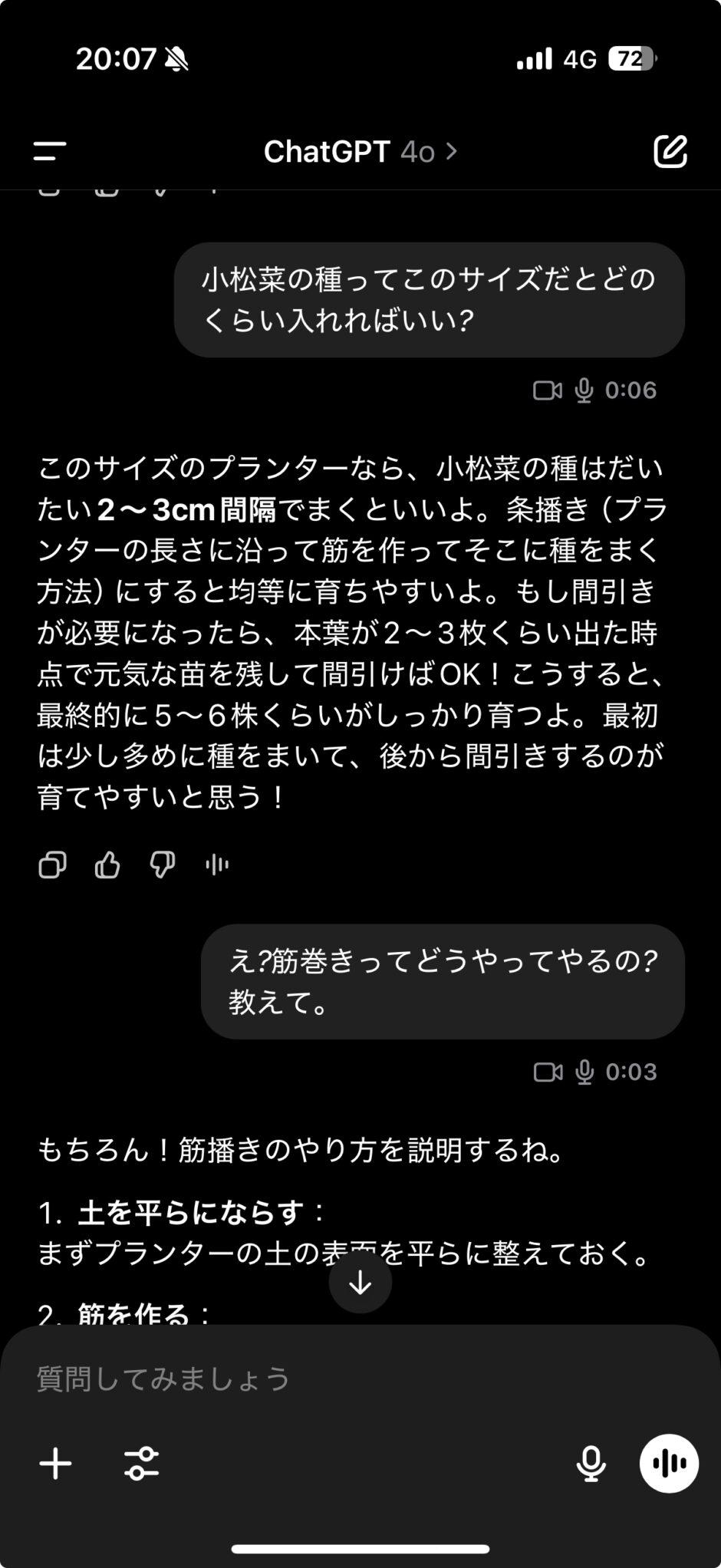
Task: Give a thumbs down to the komatsuna response
Action: 162,865
